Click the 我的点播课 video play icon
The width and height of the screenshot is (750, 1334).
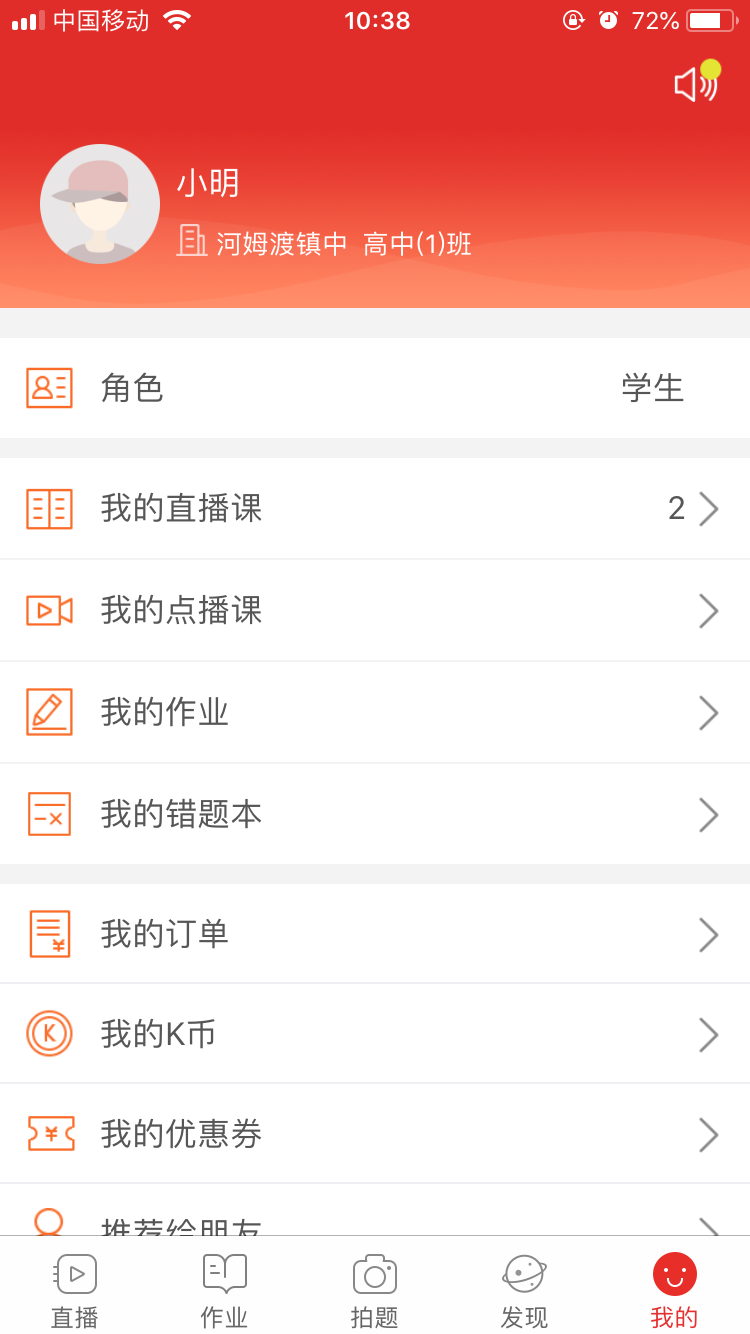pyautogui.click(x=49, y=610)
